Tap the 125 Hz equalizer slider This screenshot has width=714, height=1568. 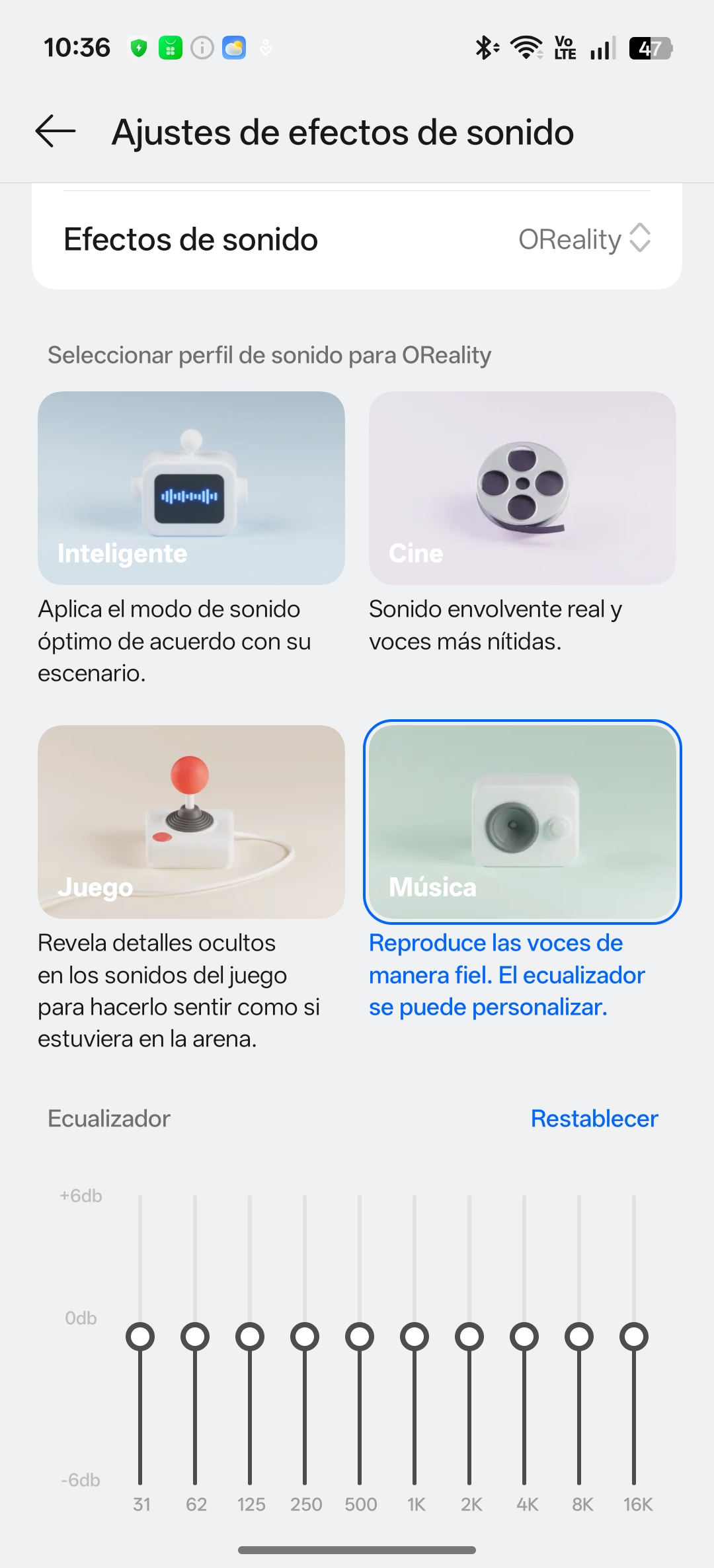(x=250, y=1337)
